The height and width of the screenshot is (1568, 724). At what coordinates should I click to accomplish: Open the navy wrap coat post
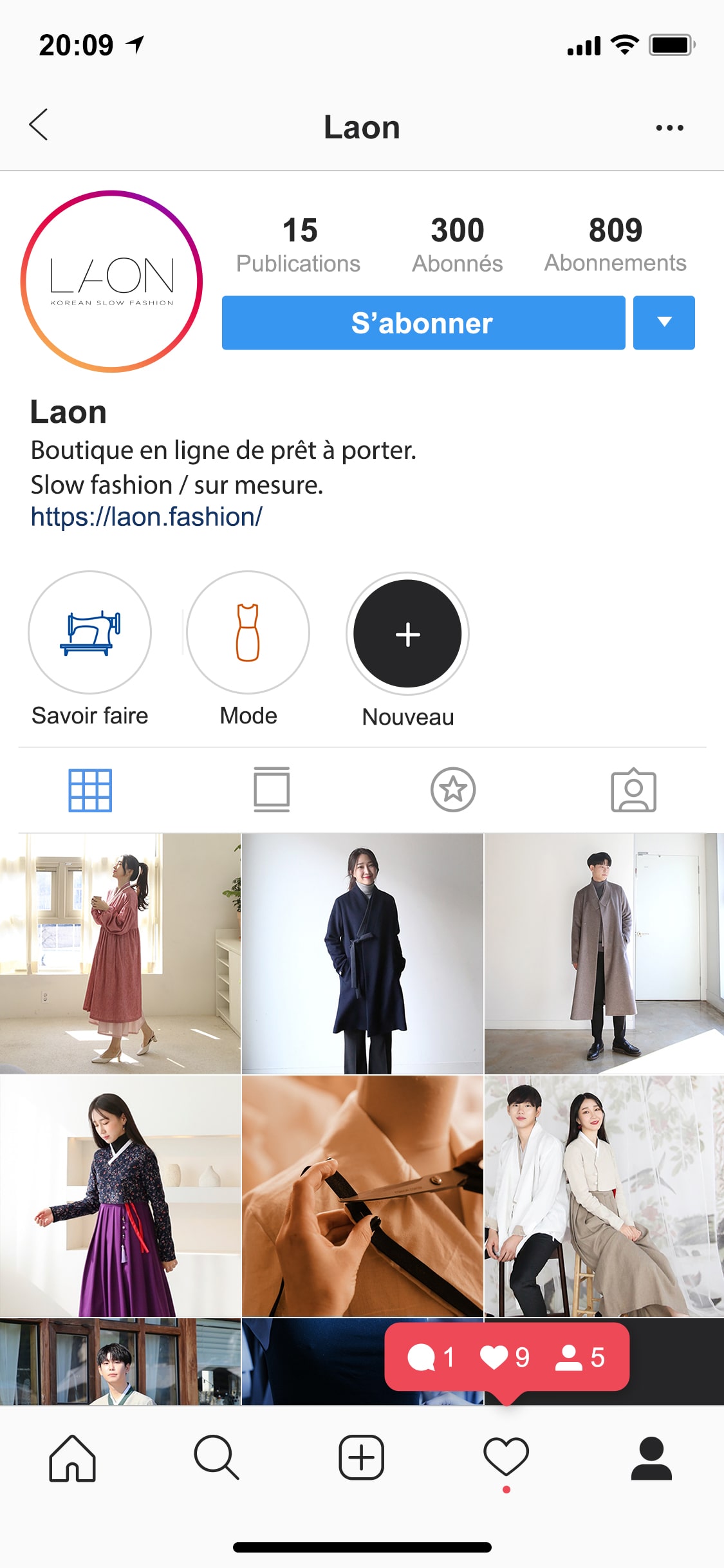(362, 953)
